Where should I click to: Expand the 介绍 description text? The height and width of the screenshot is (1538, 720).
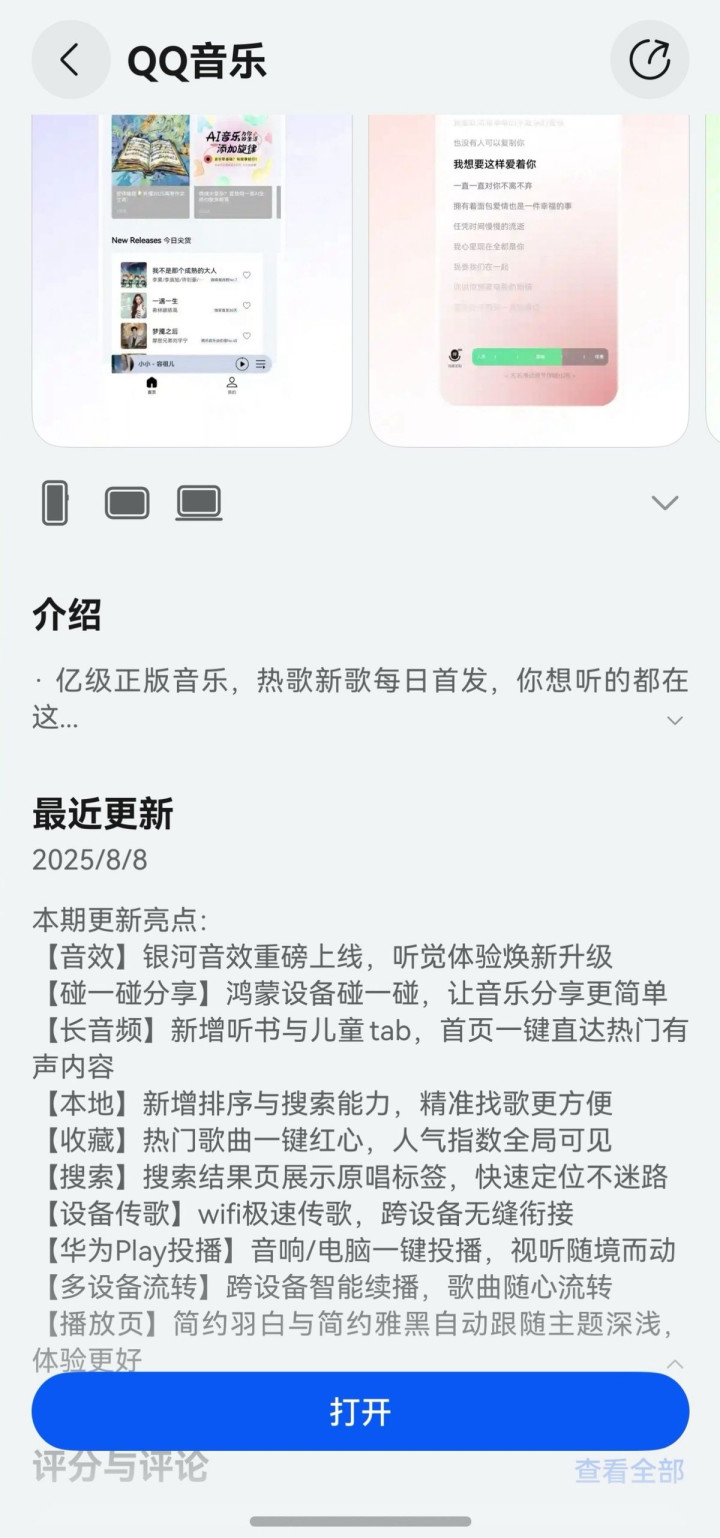675,720
